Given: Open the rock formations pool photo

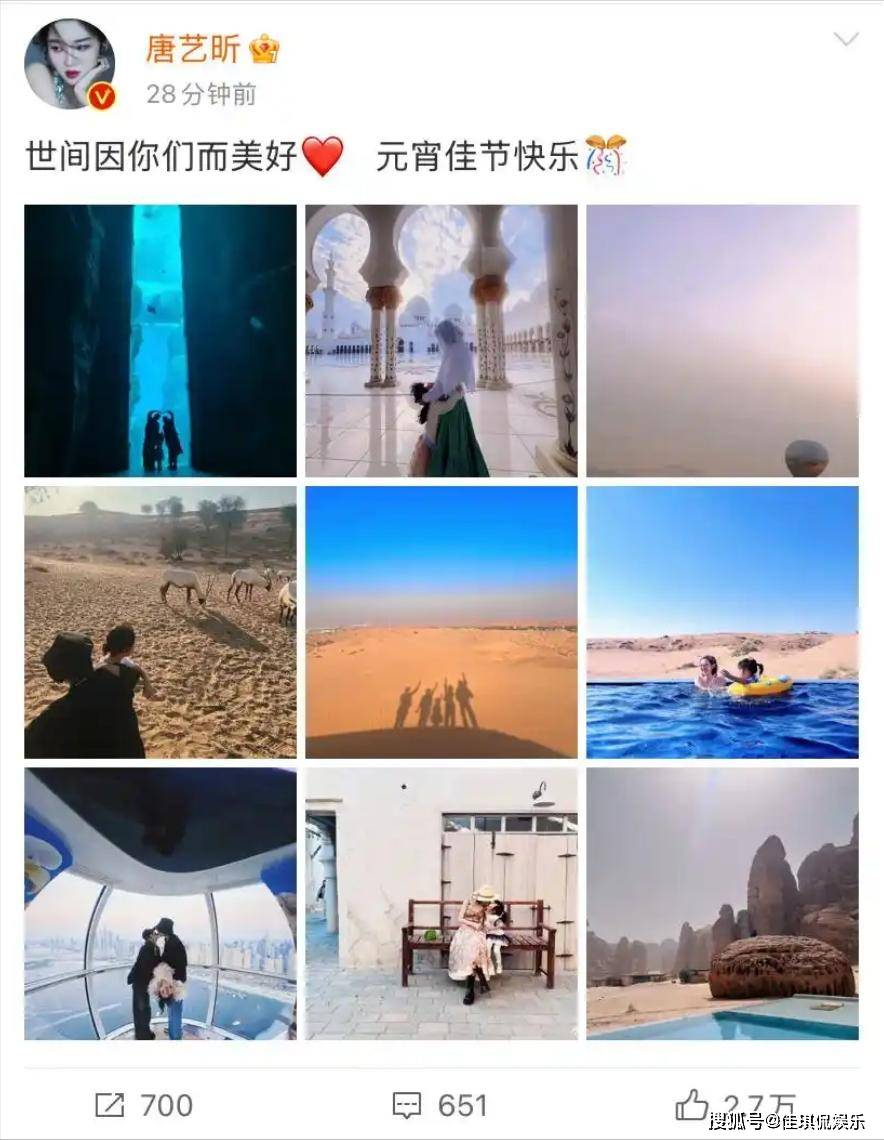Looking at the screenshot, I should click(722, 903).
